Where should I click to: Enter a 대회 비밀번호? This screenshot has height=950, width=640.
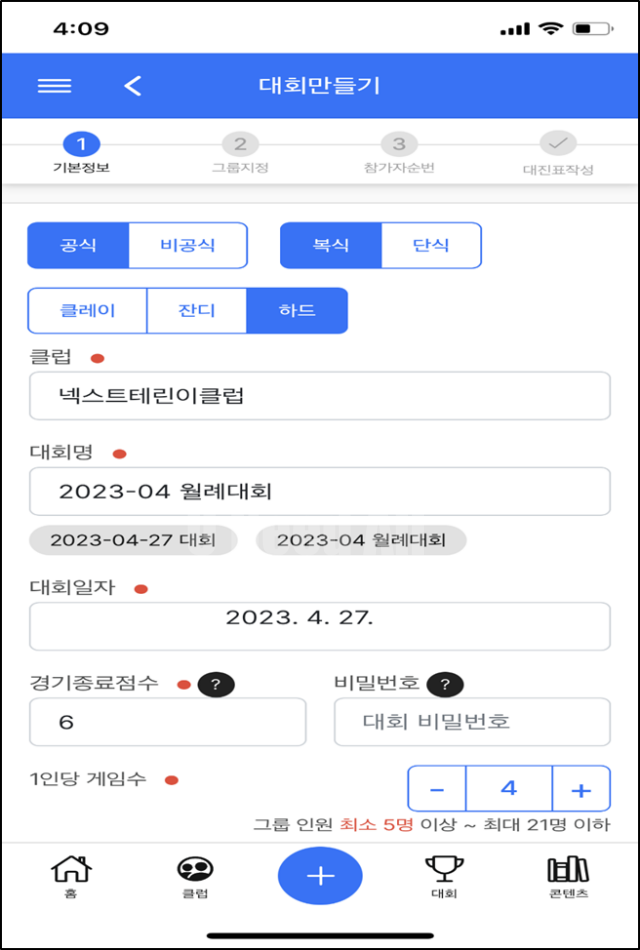click(x=471, y=721)
